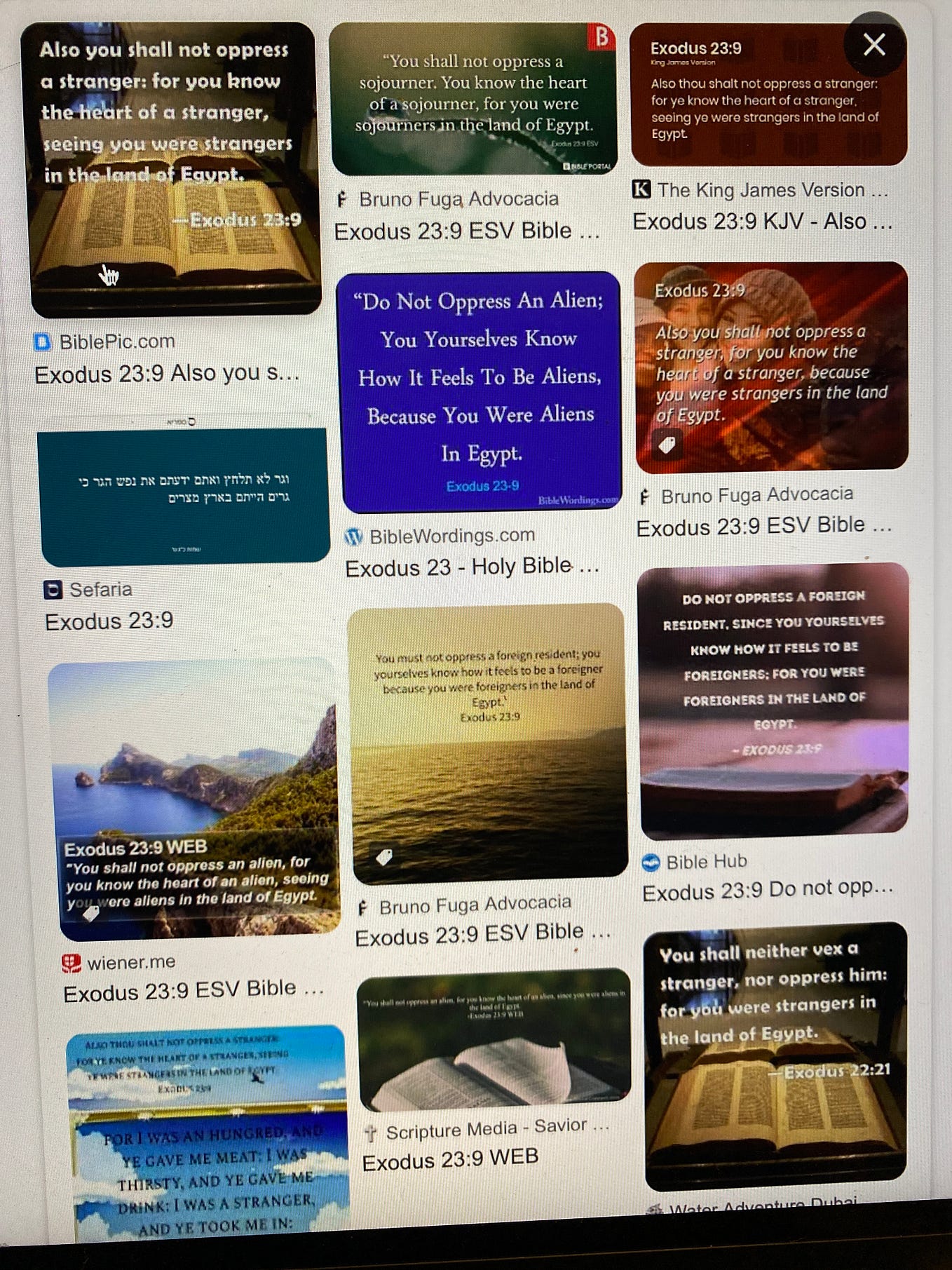
Task: Open the Exodus 23 - Holy Bible title link
Action: click(x=471, y=567)
